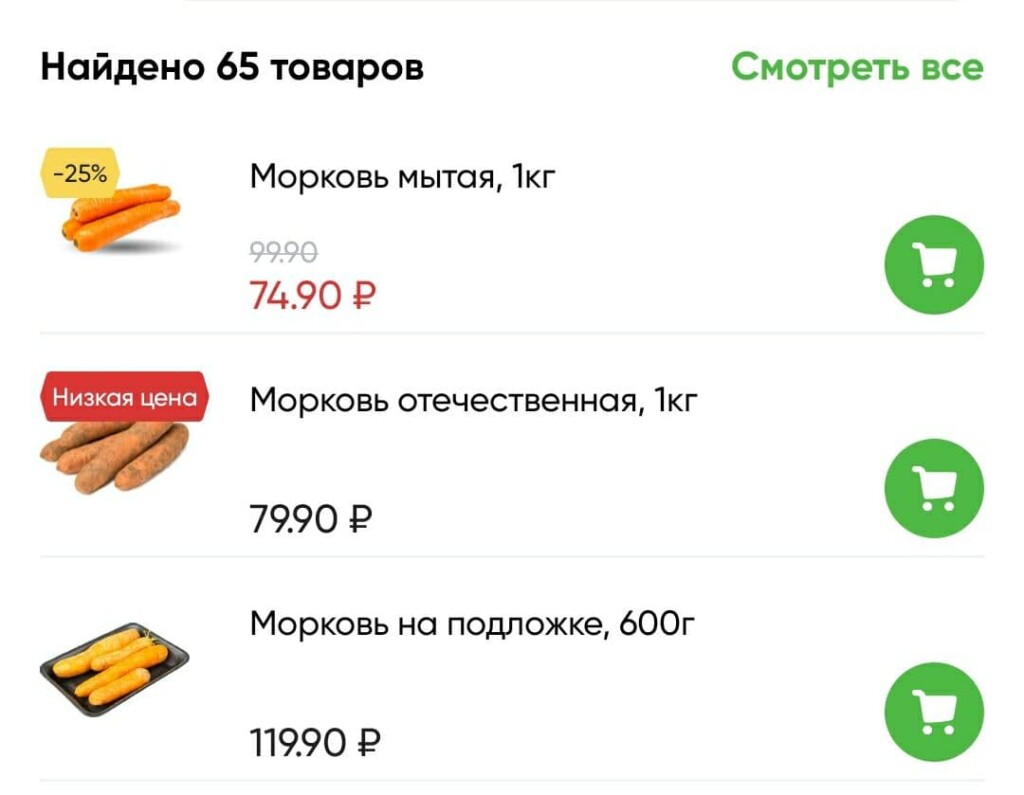Open product 'Морковь на подложке, 600г'
Screen dimensions: 1024x795
[x=471, y=624]
